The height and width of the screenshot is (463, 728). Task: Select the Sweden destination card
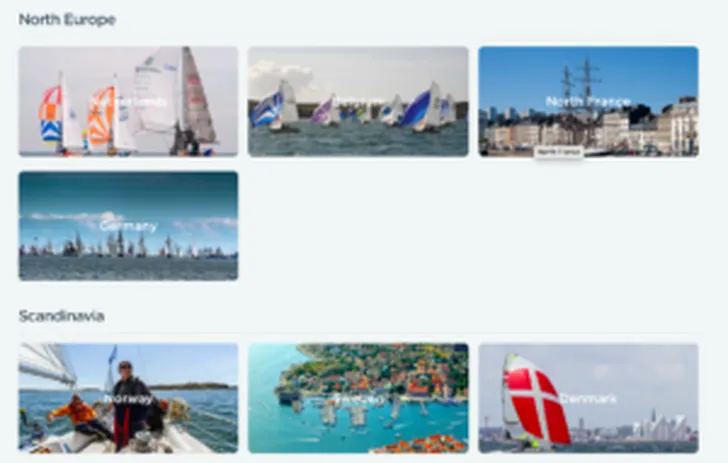[358, 398]
